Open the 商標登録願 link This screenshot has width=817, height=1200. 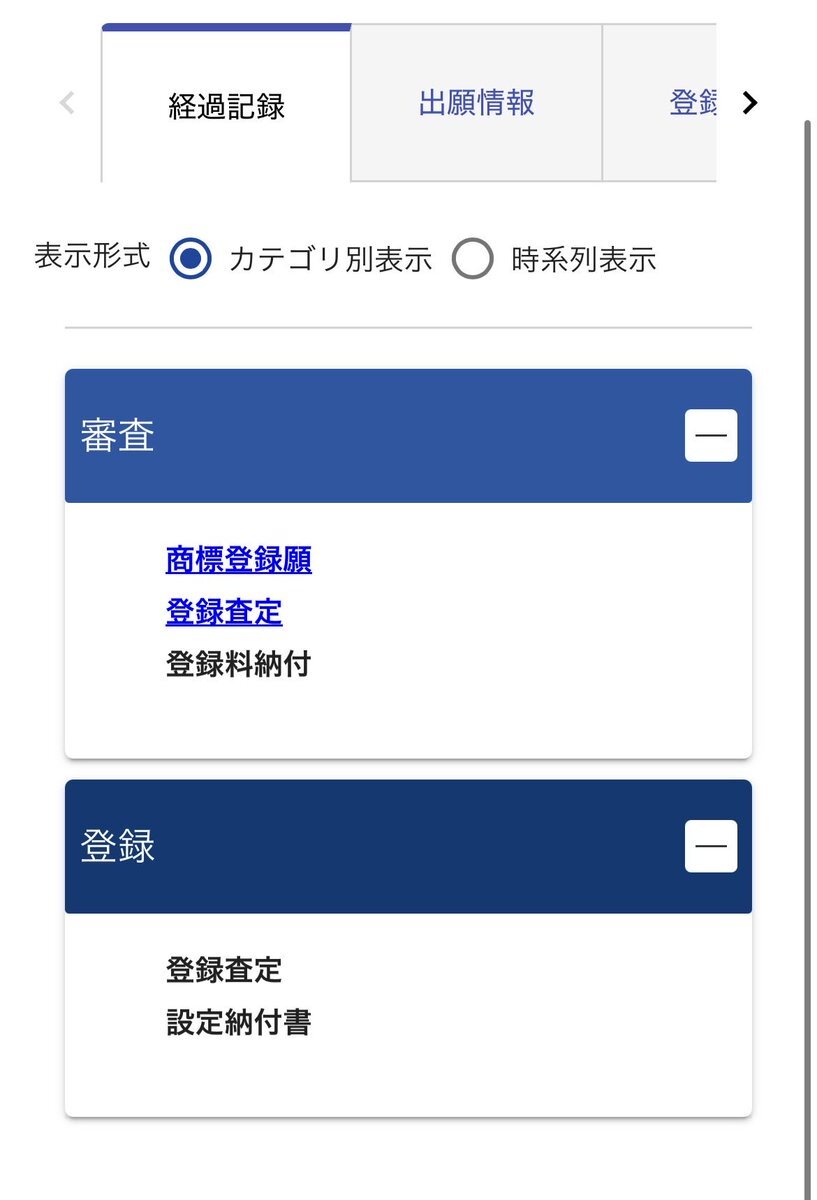[x=238, y=560]
